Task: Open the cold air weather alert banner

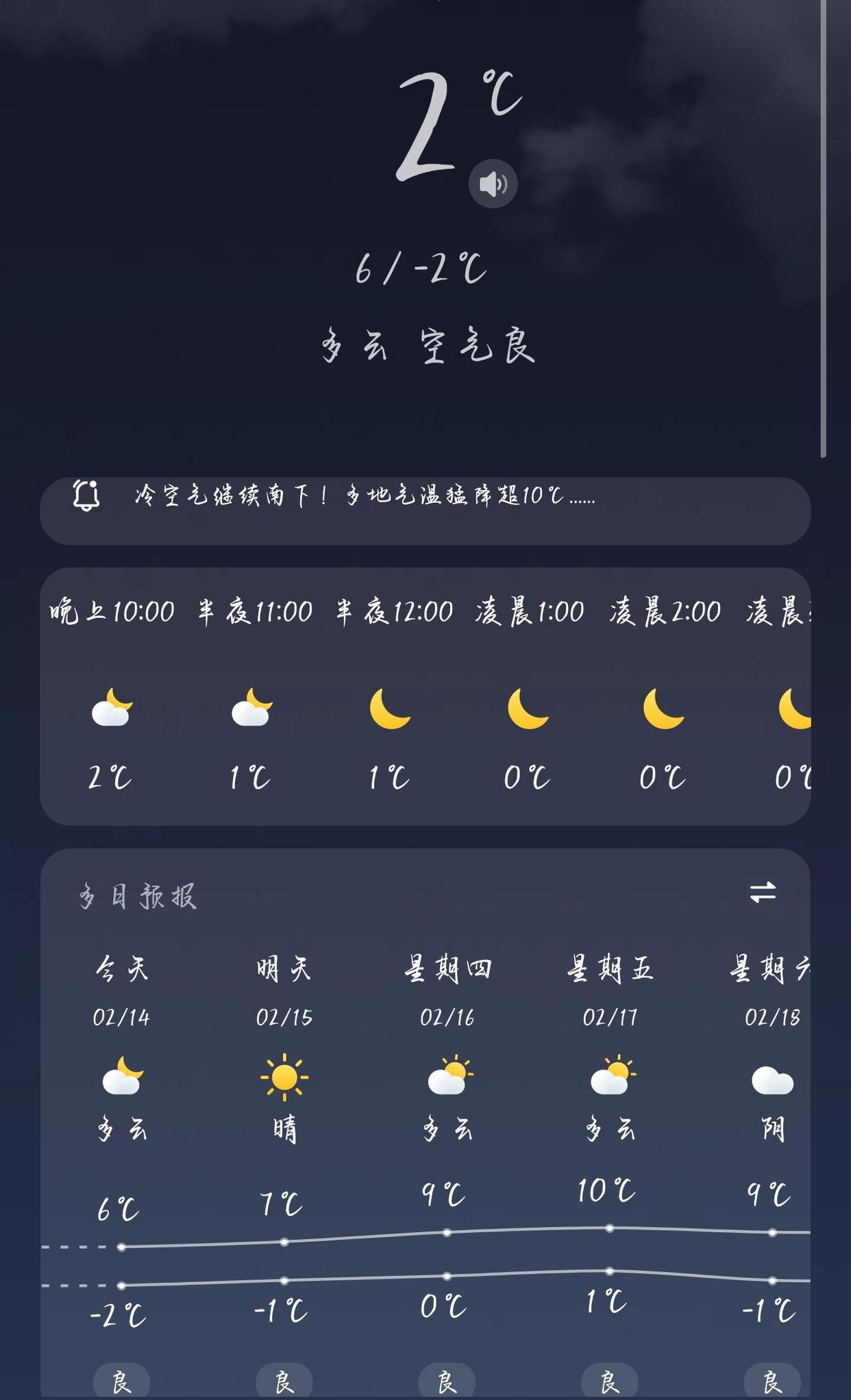Action: (x=425, y=511)
